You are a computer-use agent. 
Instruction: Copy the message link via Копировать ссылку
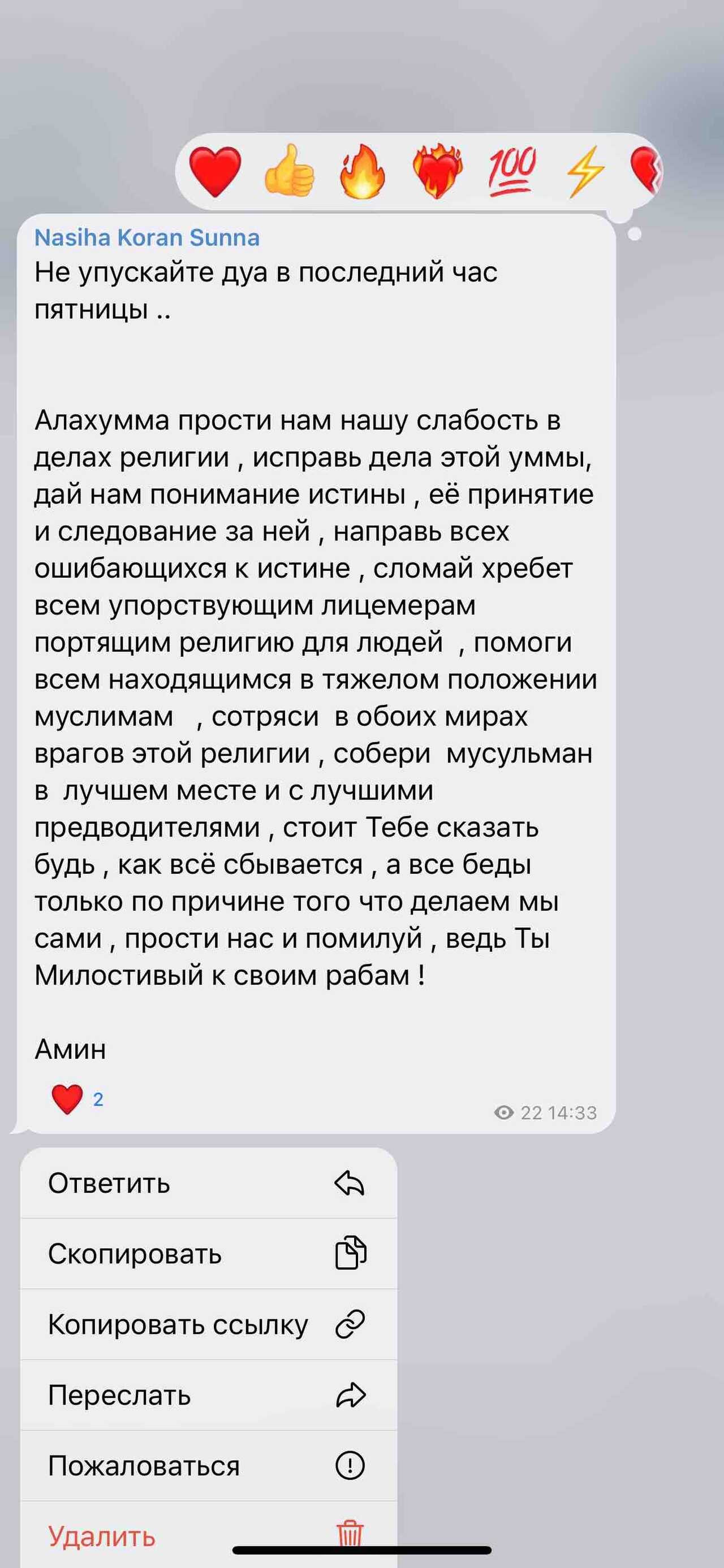tap(208, 1324)
